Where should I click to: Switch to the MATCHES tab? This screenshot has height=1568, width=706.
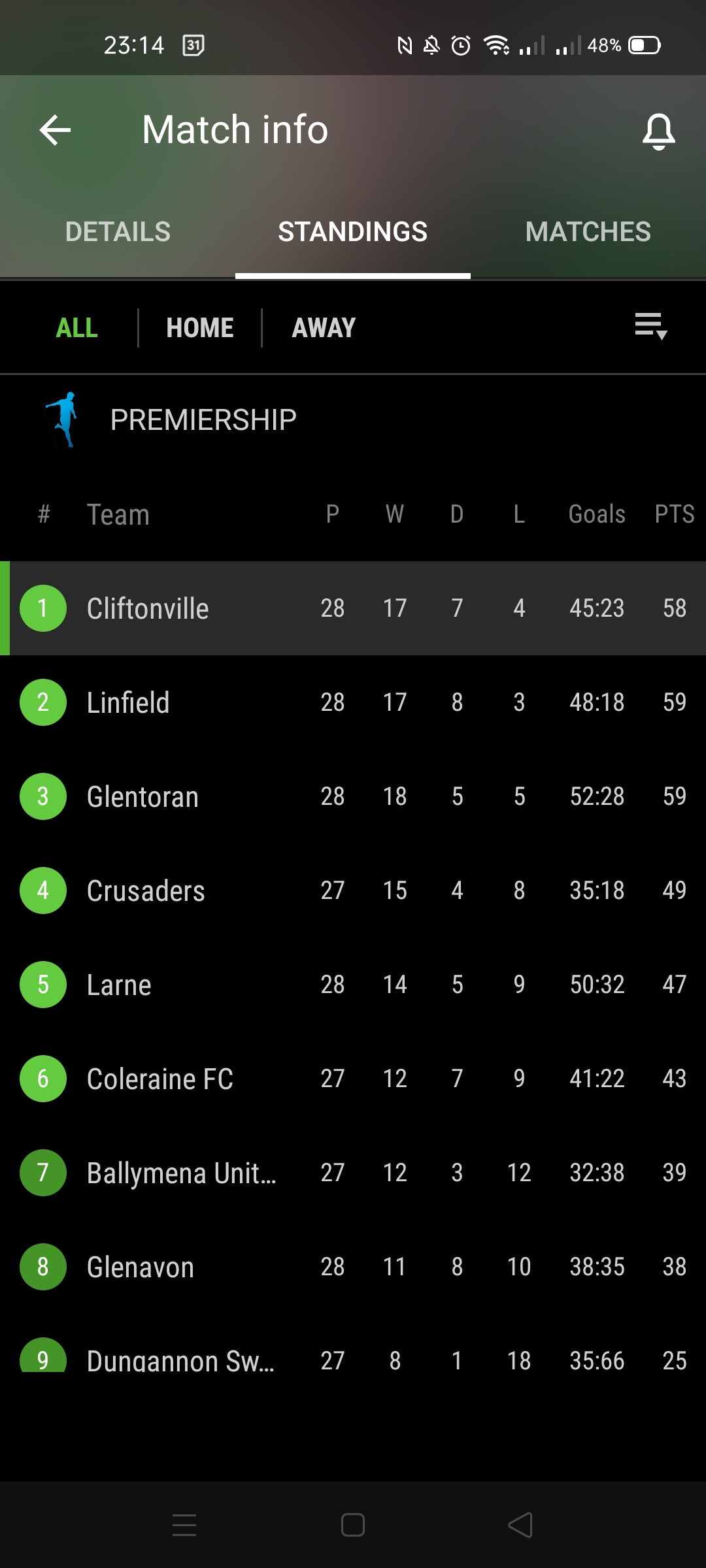pyautogui.click(x=587, y=232)
